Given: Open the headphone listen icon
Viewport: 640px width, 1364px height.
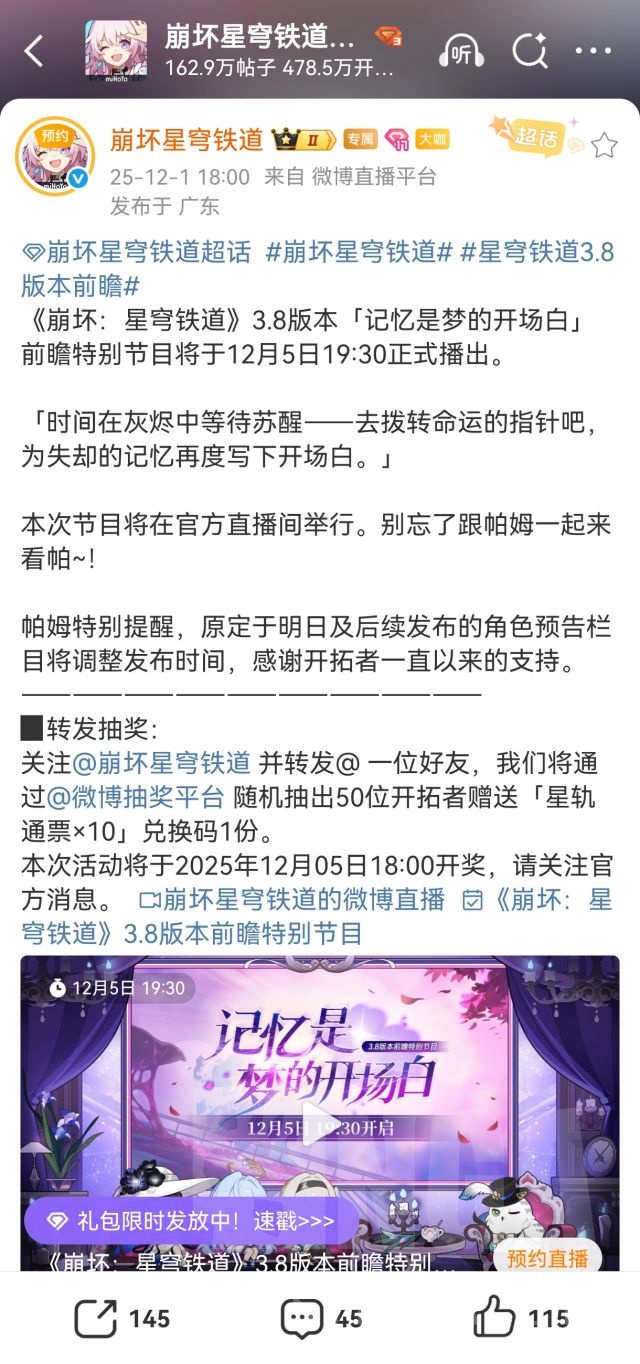Looking at the screenshot, I should 463,52.
